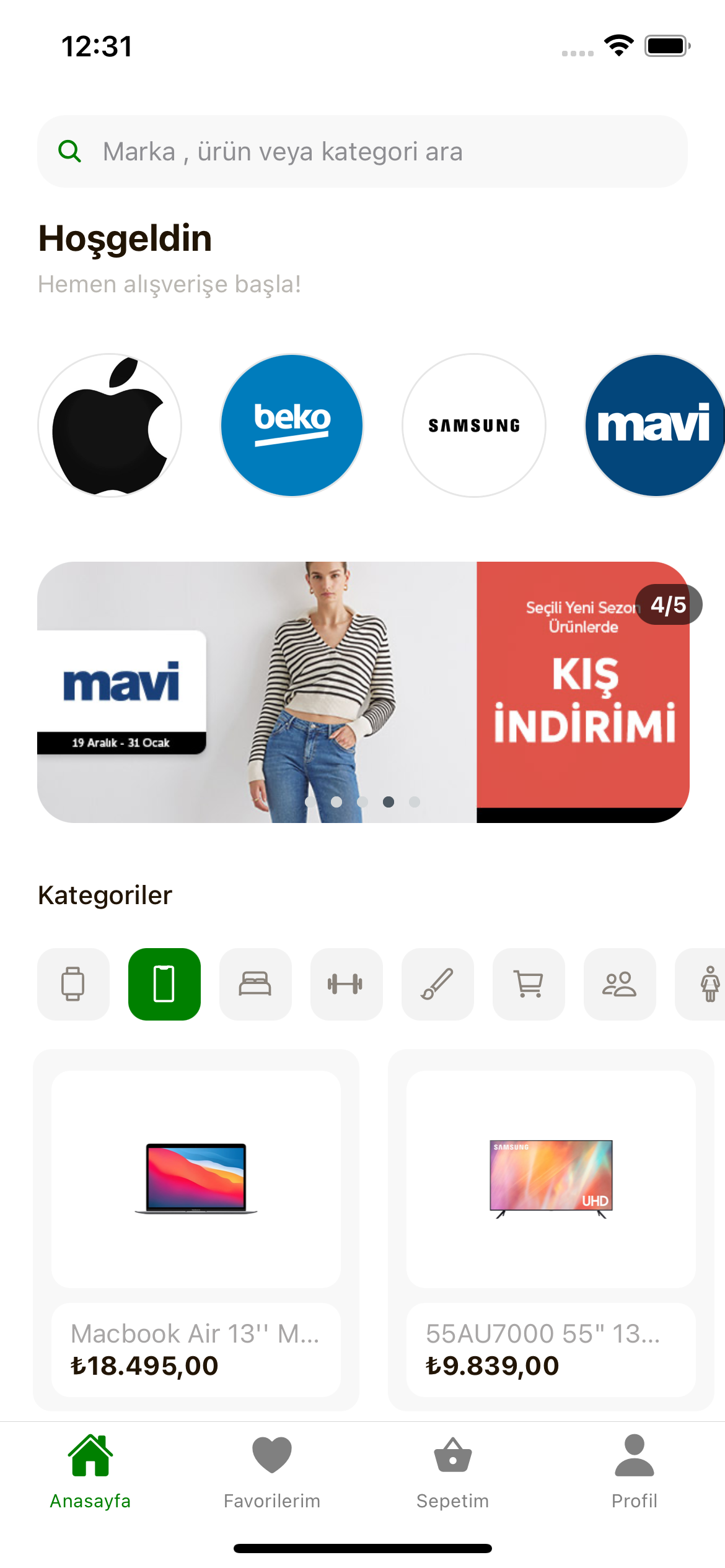The height and width of the screenshot is (1568, 725).
Task: Select the shopping cart category icon
Action: [x=529, y=984]
